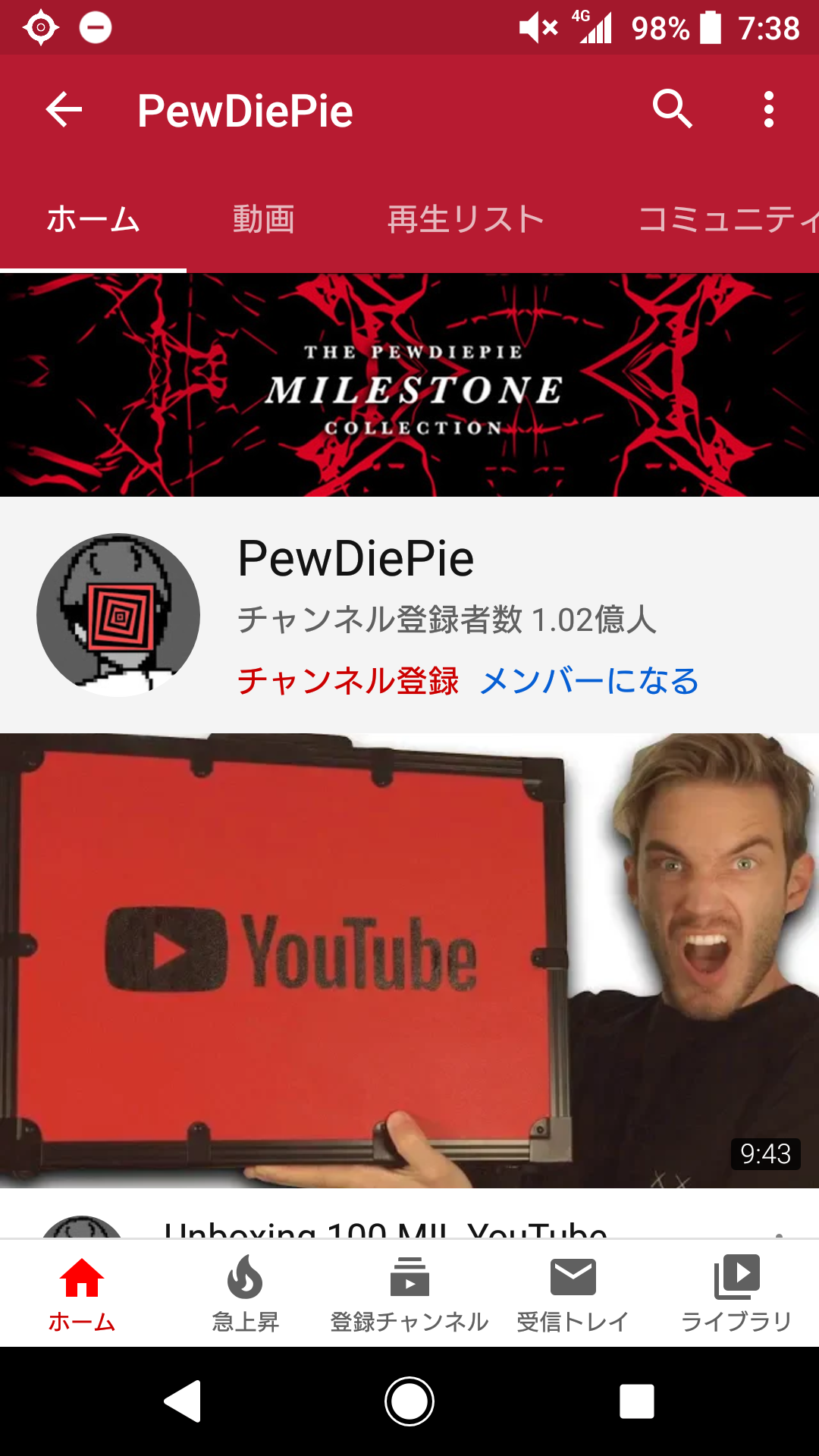Tap the system recent apps button
819x1456 pixels.
coord(636,1401)
